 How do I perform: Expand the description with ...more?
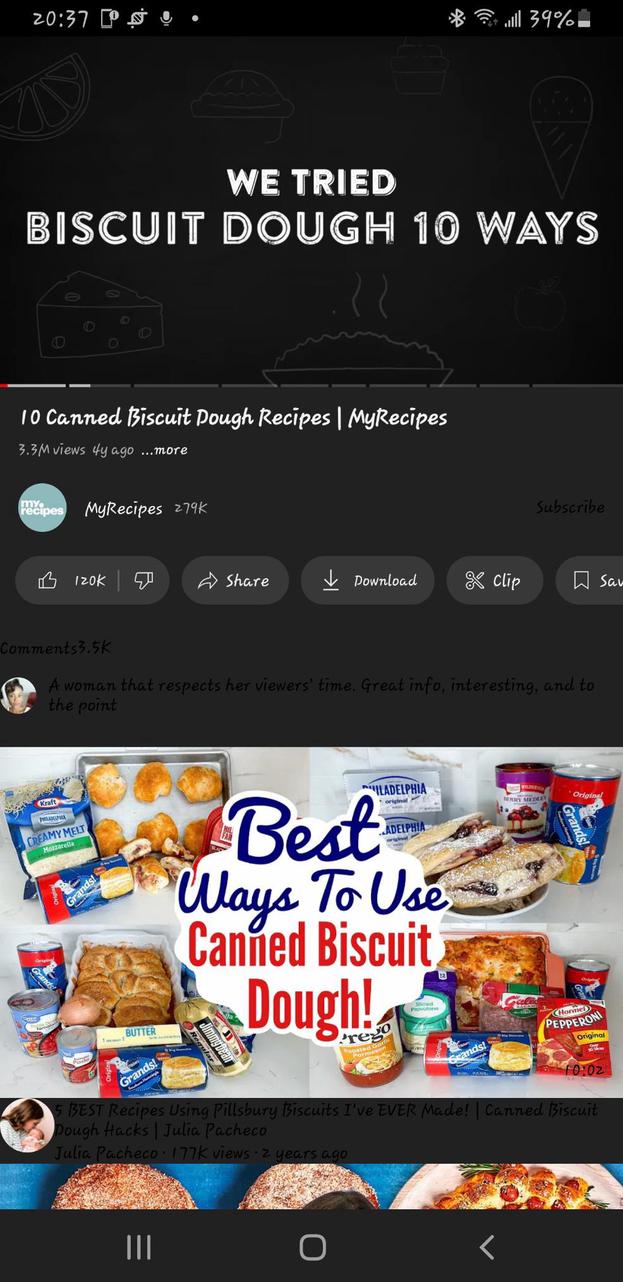[x=164, y=450]
